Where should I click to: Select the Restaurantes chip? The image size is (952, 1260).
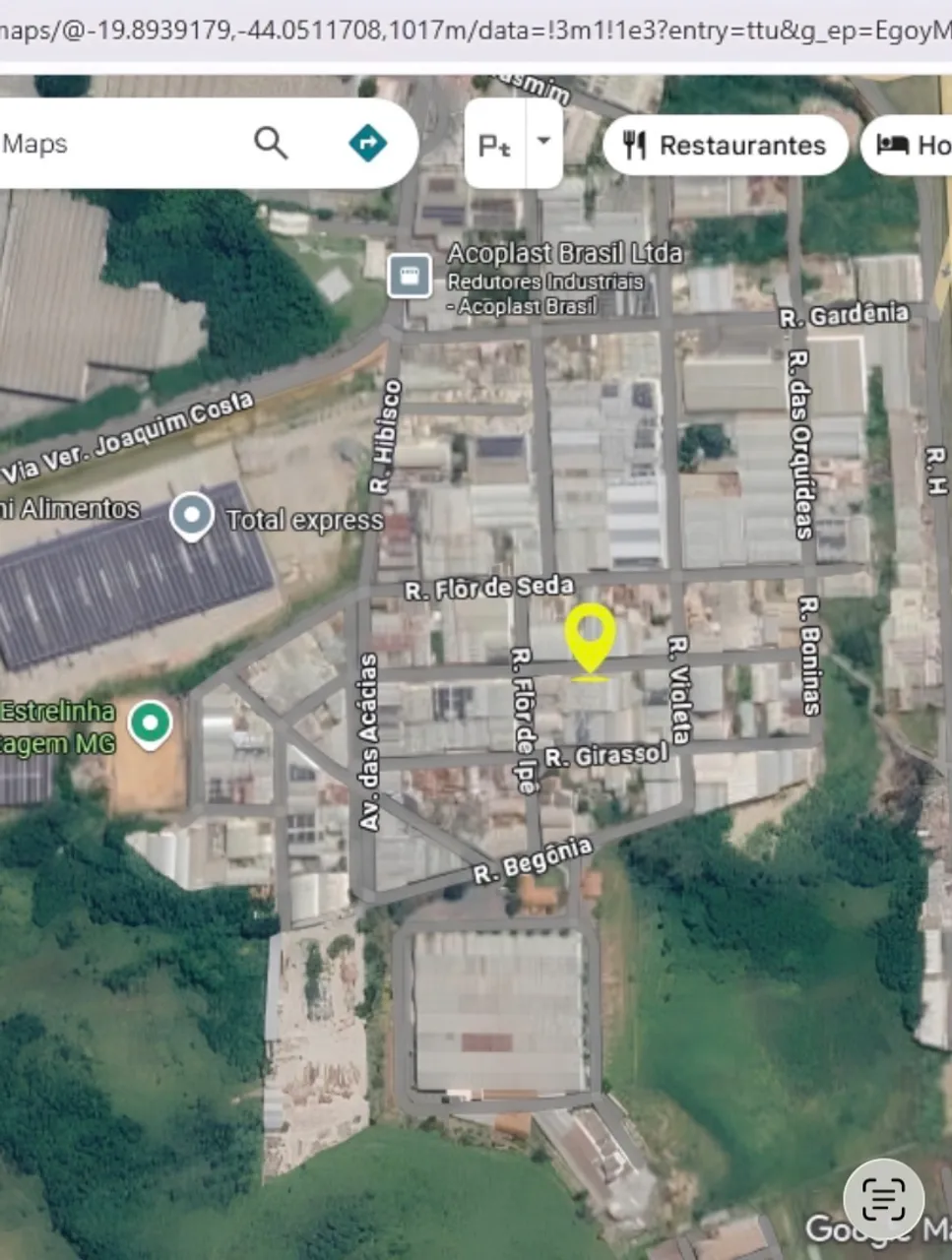pos(725,146)
